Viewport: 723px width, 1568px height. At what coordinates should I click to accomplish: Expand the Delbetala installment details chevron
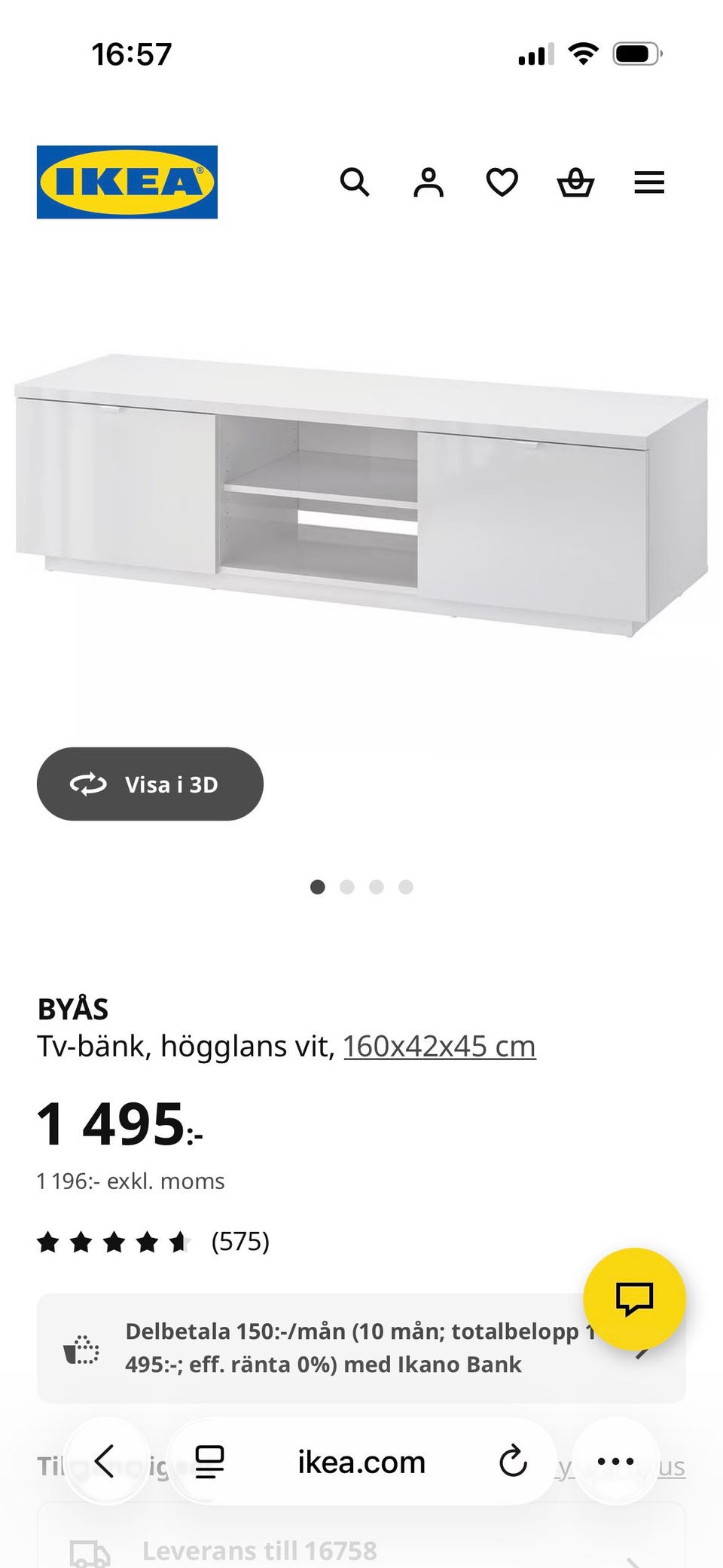(644, 1346)
